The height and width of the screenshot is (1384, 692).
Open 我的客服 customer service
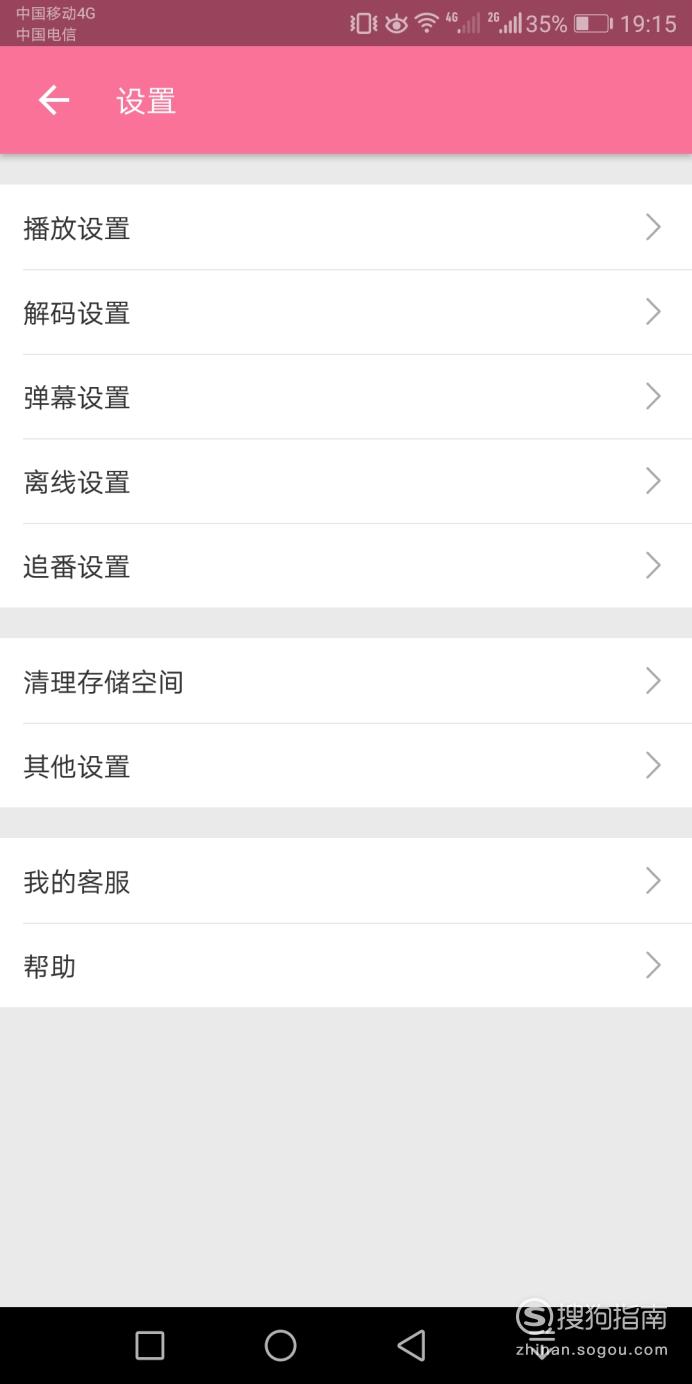(346, 881)
